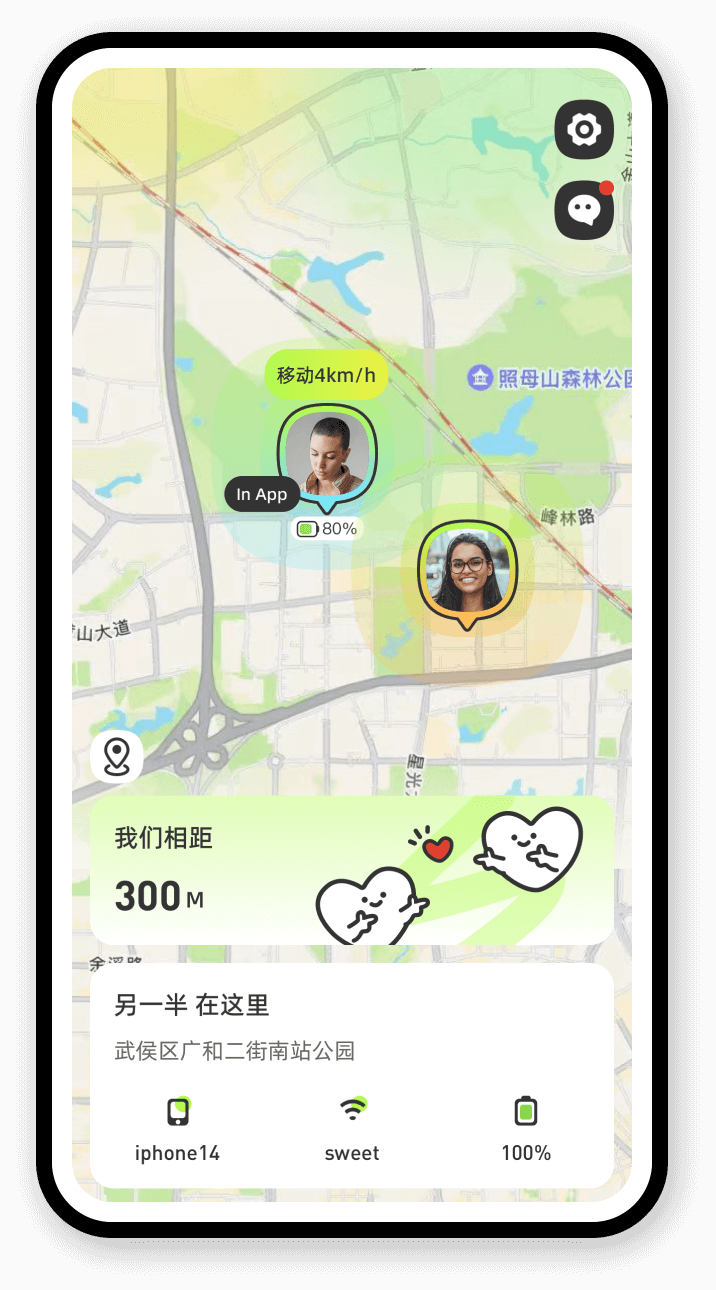Image resolution: width=716 pixels, height=1290 pixels.
Task: Open the settings gear
Action: coord(584,129)
